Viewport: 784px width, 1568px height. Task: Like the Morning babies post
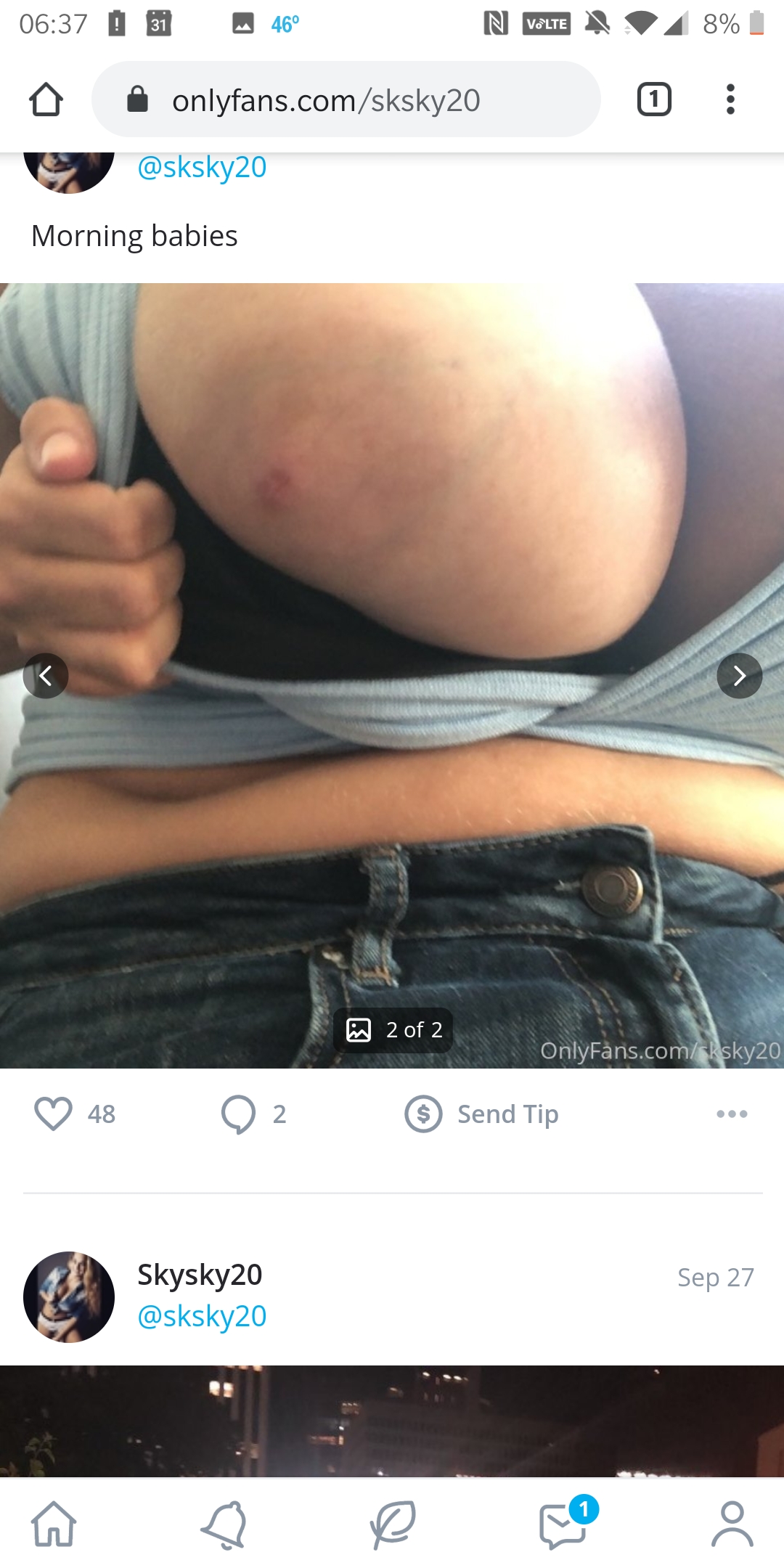53,1114
